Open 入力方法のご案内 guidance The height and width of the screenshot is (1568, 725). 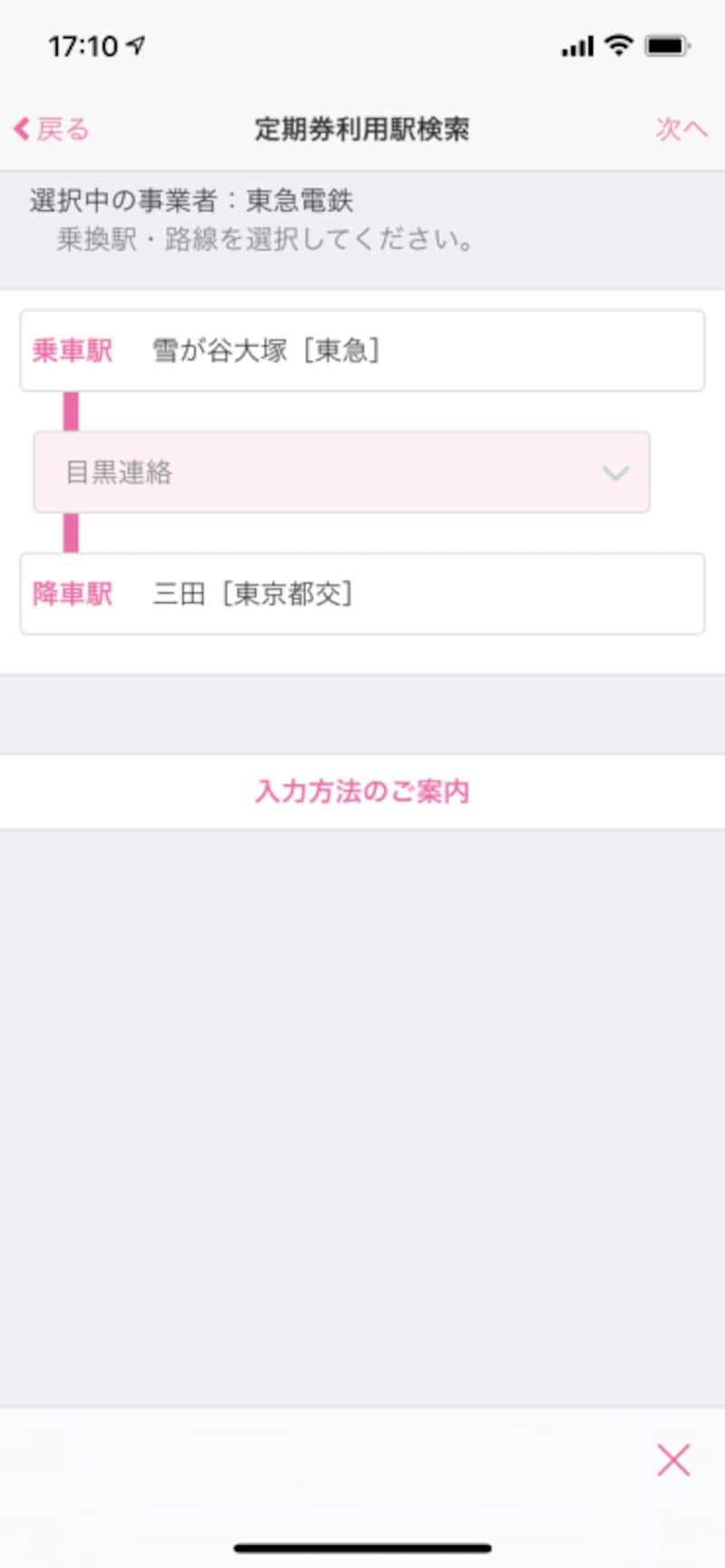click(362, 791)
